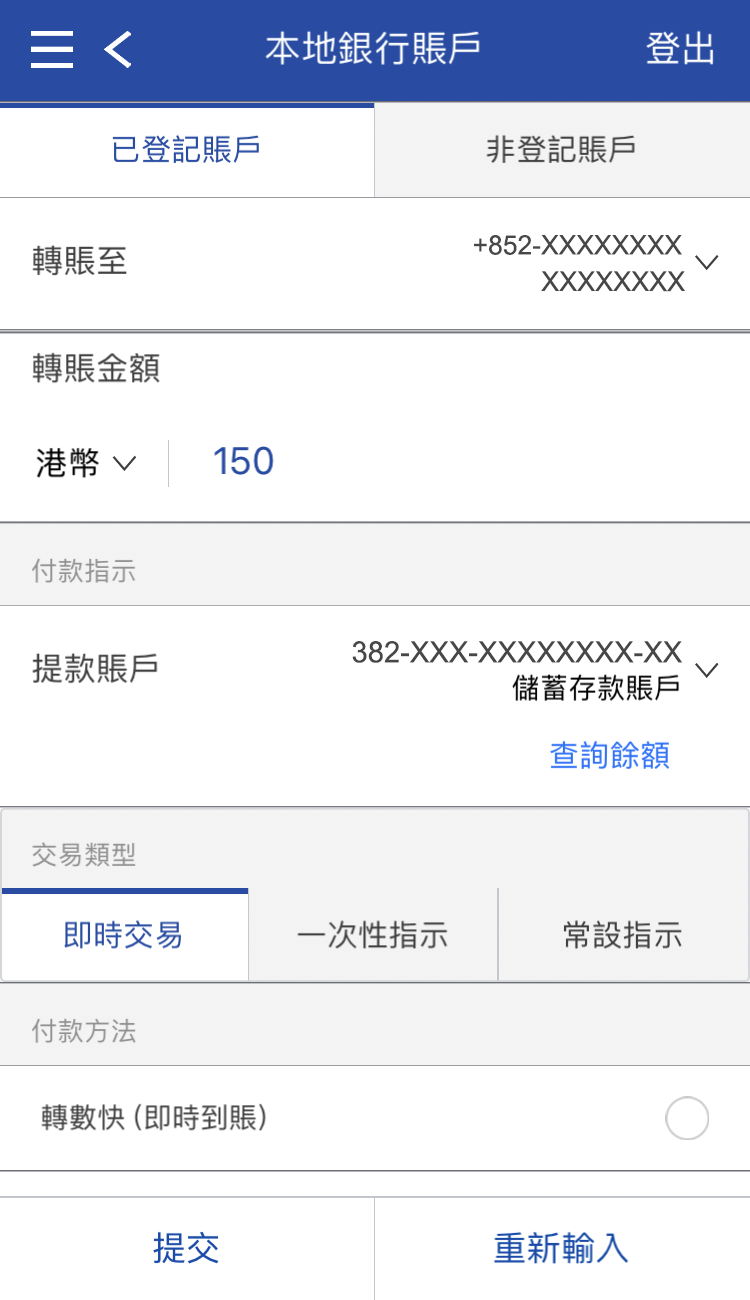Viewport: 750px width, 1300px height.
Task: Select the 一次性指示 transaction type
Action: 373,936
